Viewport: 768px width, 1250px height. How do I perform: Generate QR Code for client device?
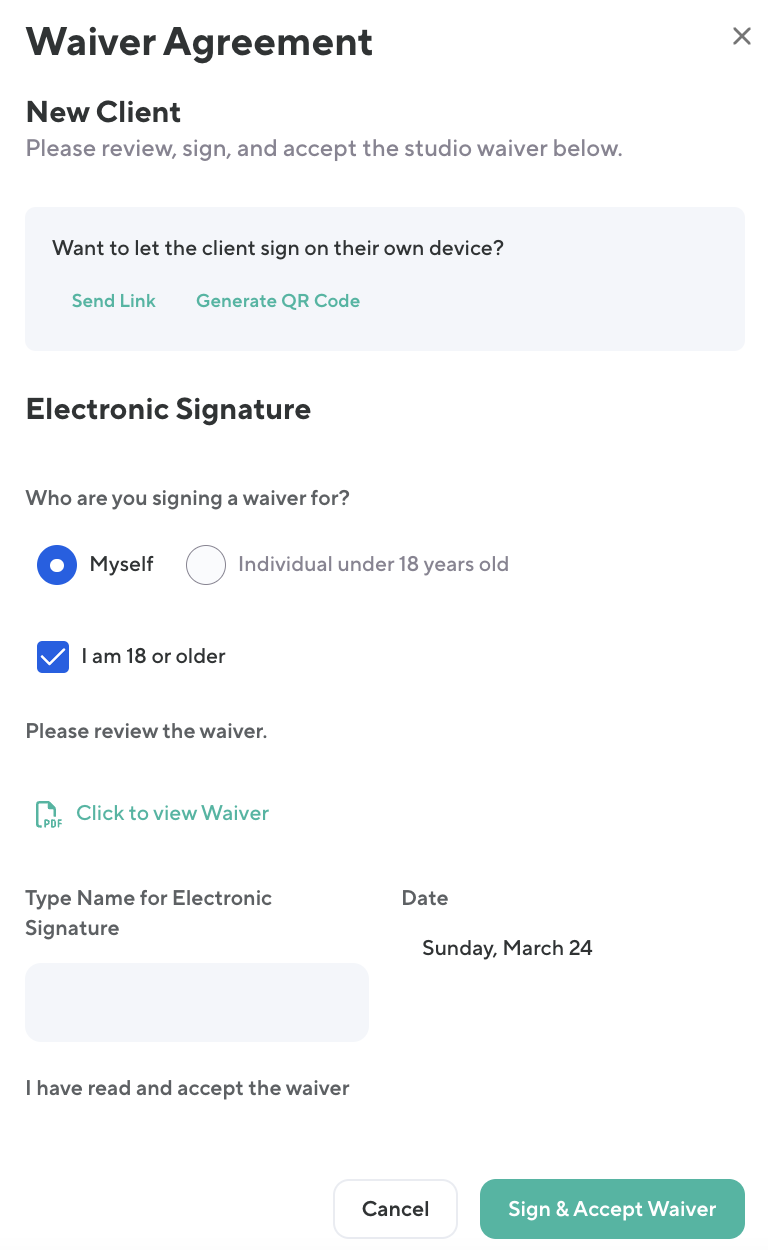278,301
